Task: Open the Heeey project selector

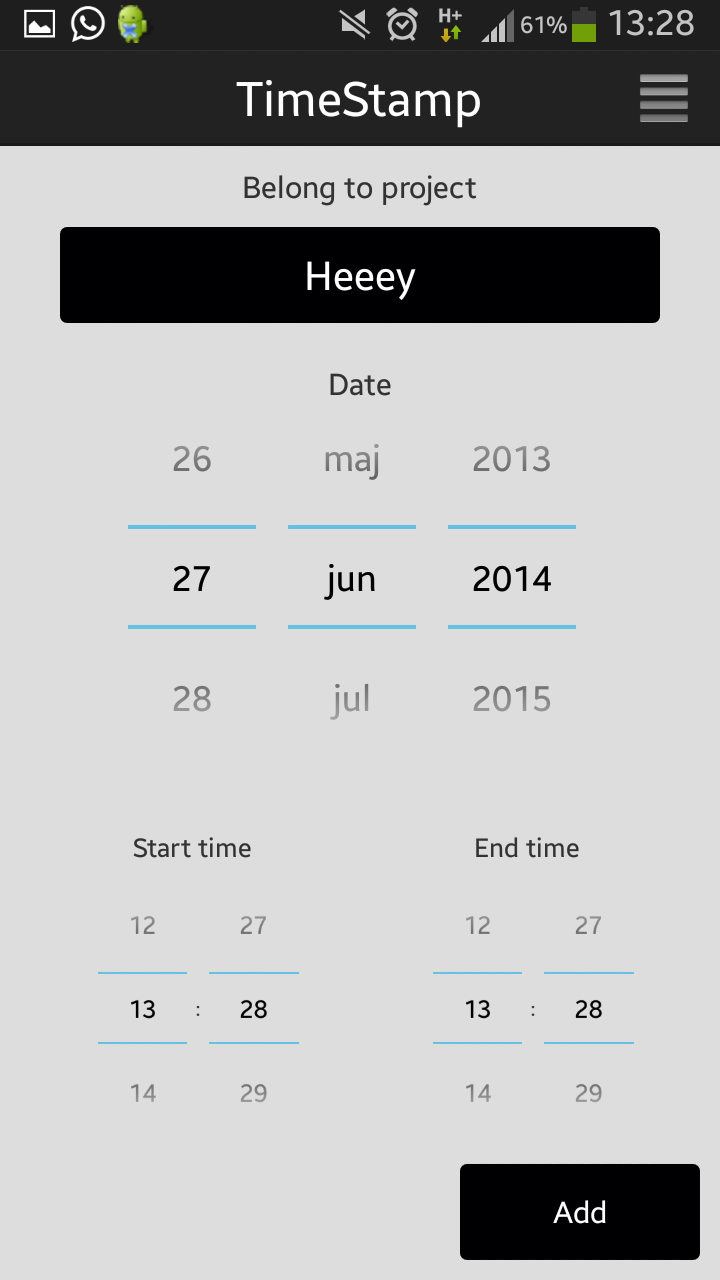Action: [360, 275]
